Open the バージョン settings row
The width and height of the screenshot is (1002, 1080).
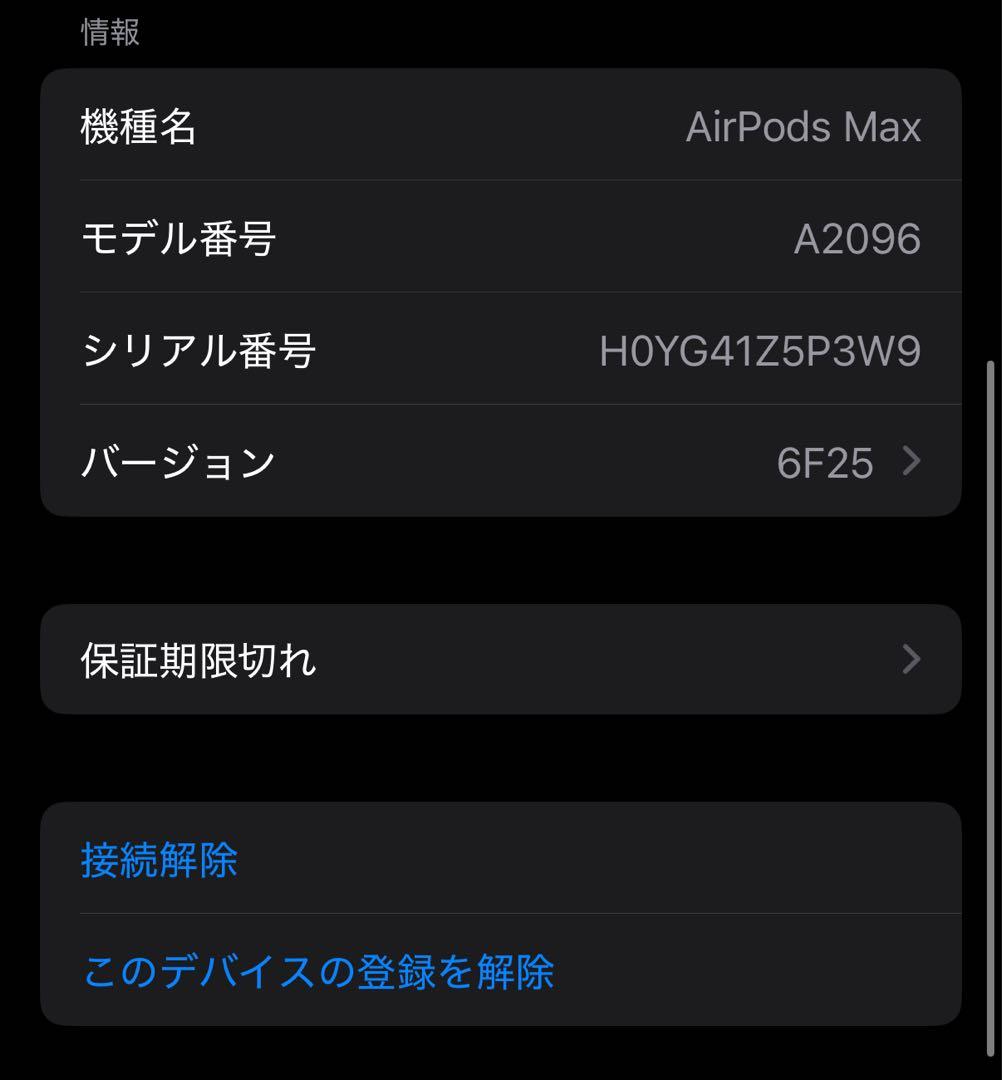point(500,461)
